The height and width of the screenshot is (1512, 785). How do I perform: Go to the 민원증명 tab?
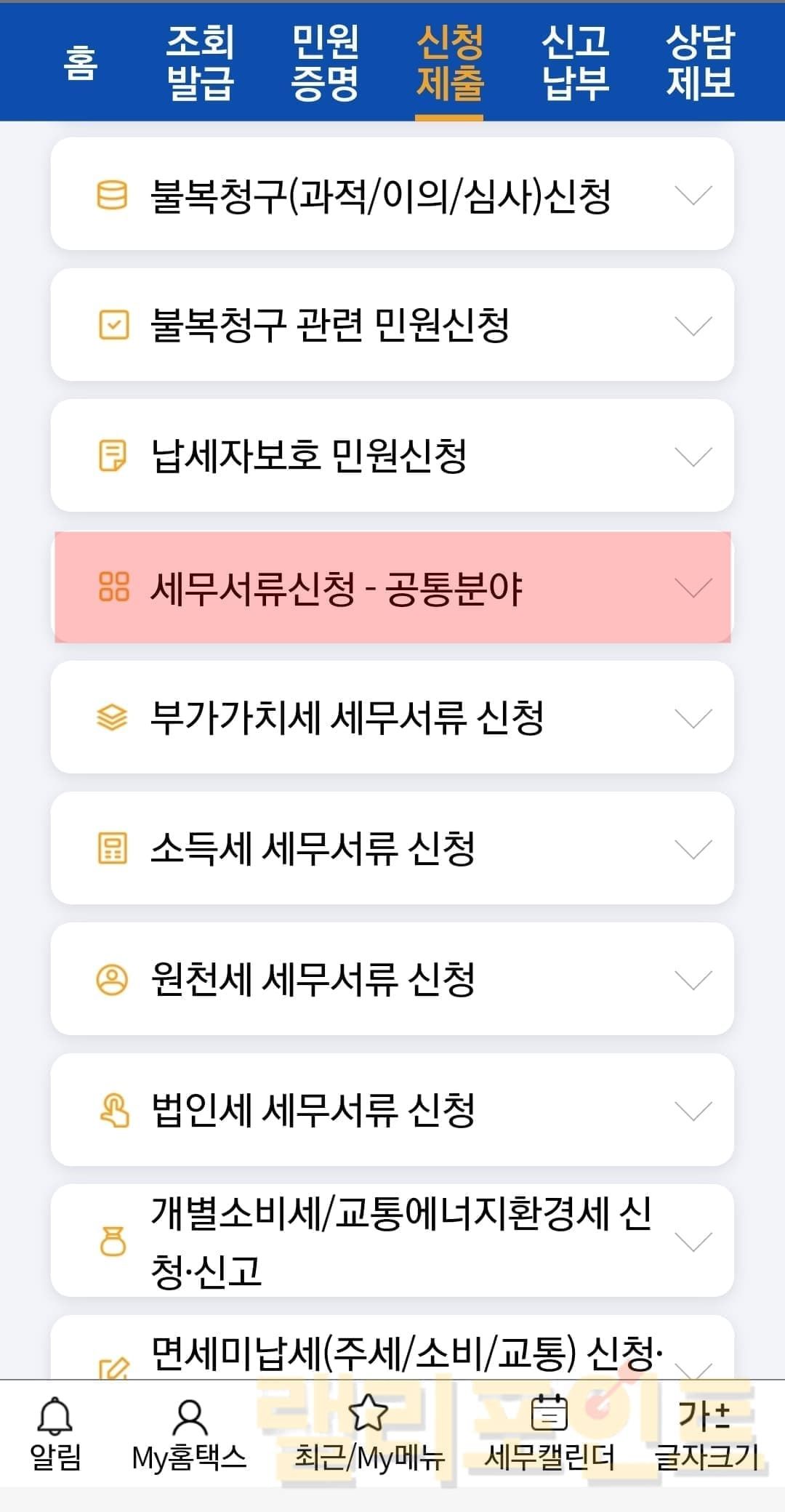click(x=325, y=63)
